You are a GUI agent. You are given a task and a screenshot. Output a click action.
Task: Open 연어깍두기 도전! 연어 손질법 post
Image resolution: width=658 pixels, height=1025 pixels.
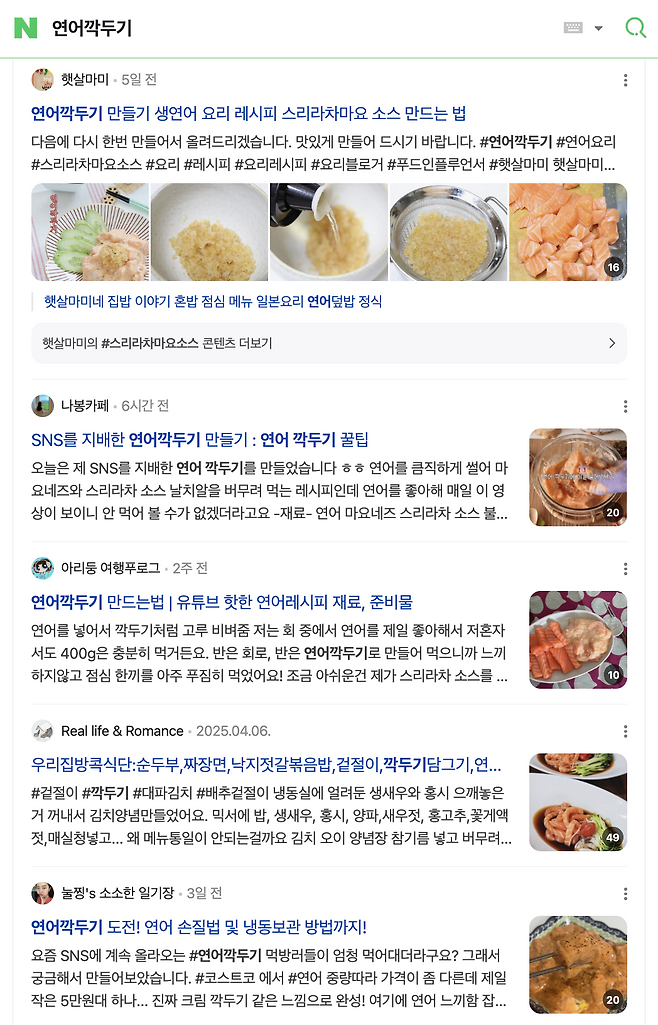(198, 927)
